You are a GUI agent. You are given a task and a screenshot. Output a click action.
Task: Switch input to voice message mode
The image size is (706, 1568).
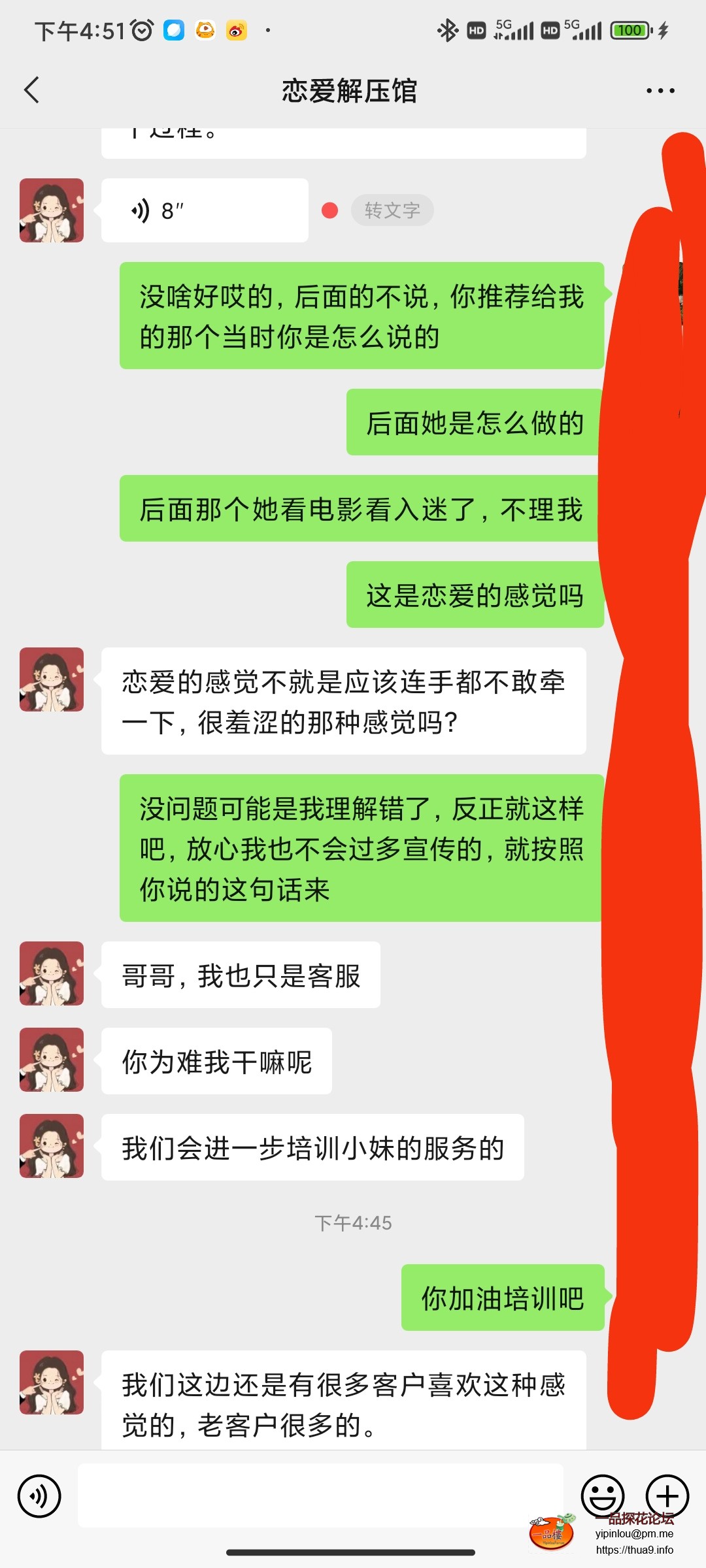pyautogui.click(x=39, y=1495)
